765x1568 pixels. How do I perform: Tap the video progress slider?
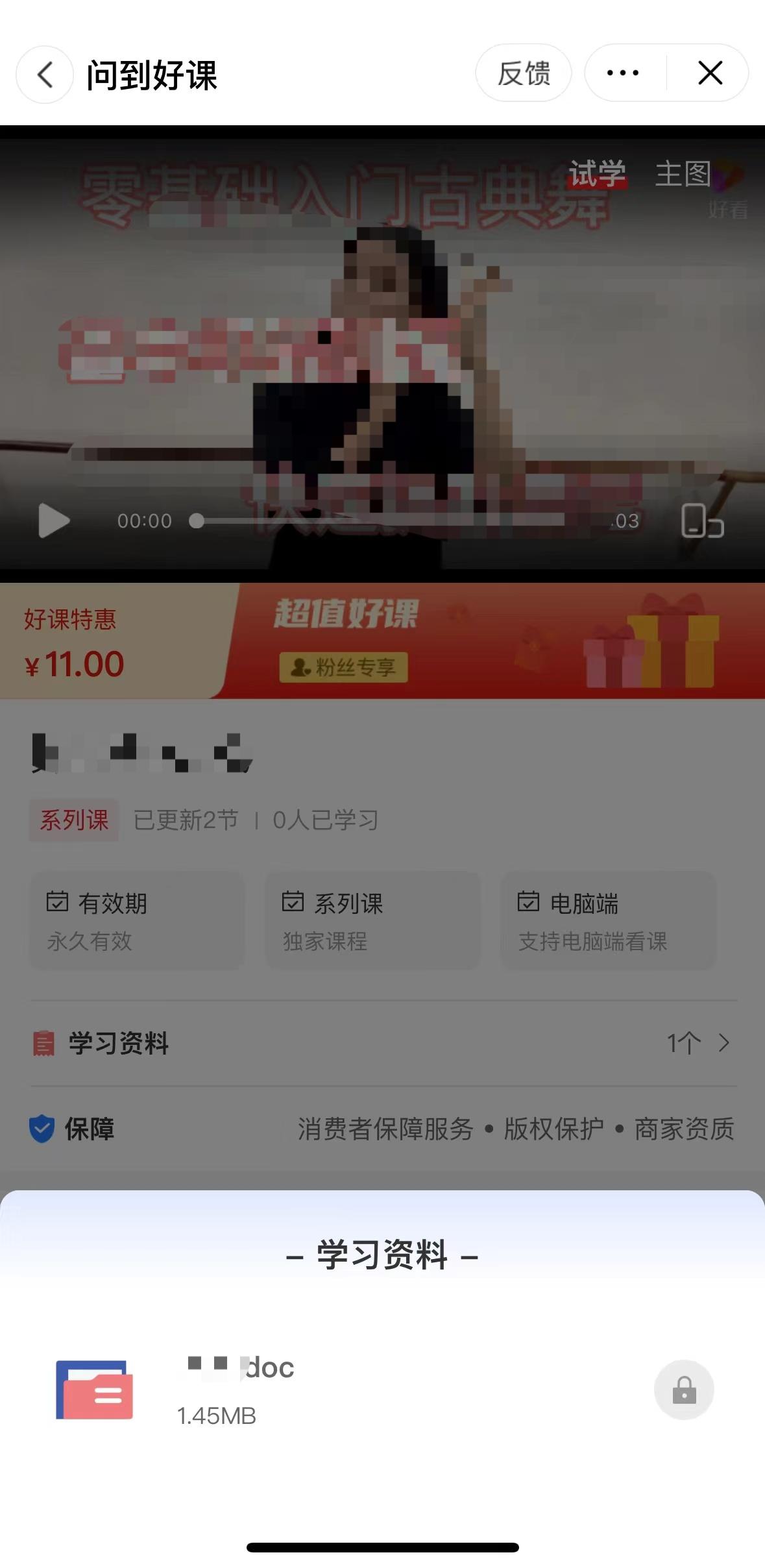tap(380, 521)
